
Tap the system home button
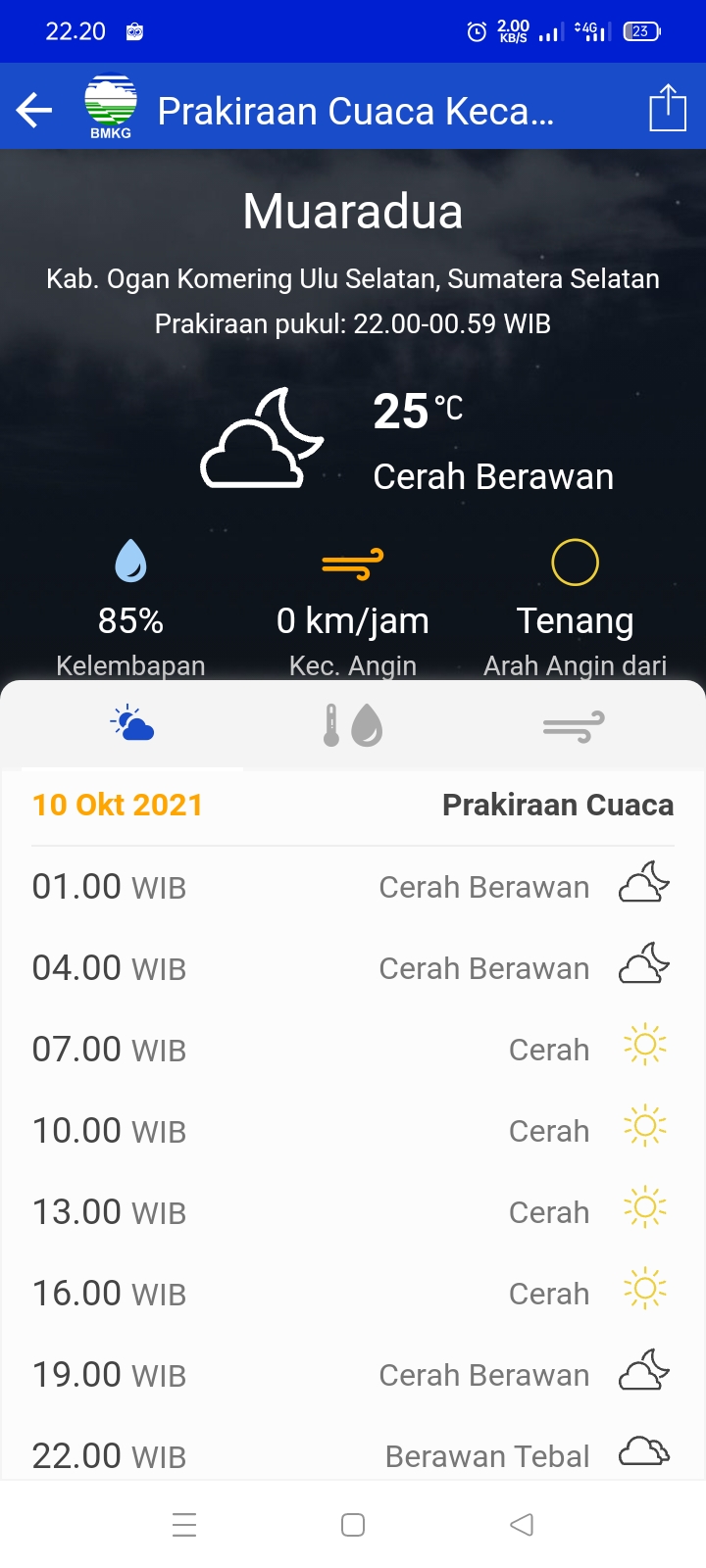point(353,1525)
